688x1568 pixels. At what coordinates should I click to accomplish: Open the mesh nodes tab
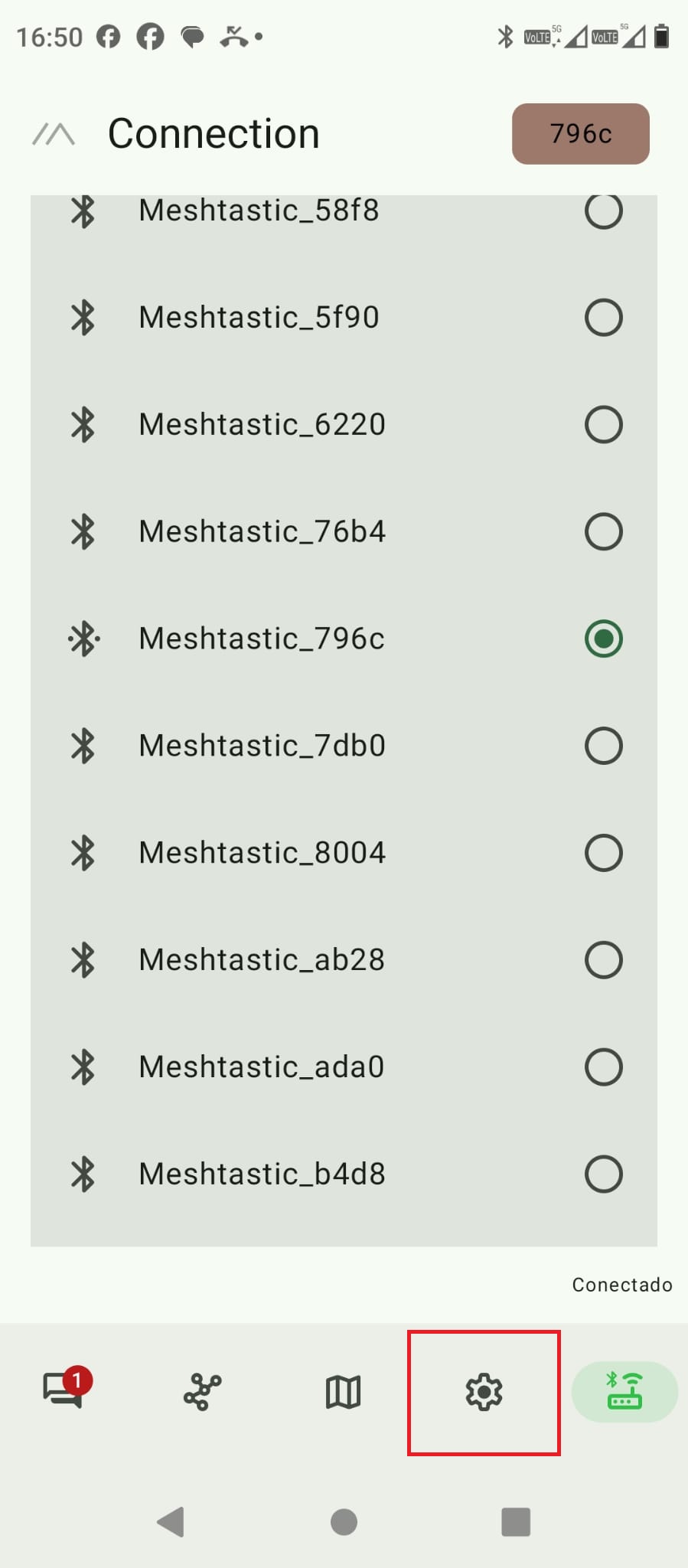point(203,1392)
